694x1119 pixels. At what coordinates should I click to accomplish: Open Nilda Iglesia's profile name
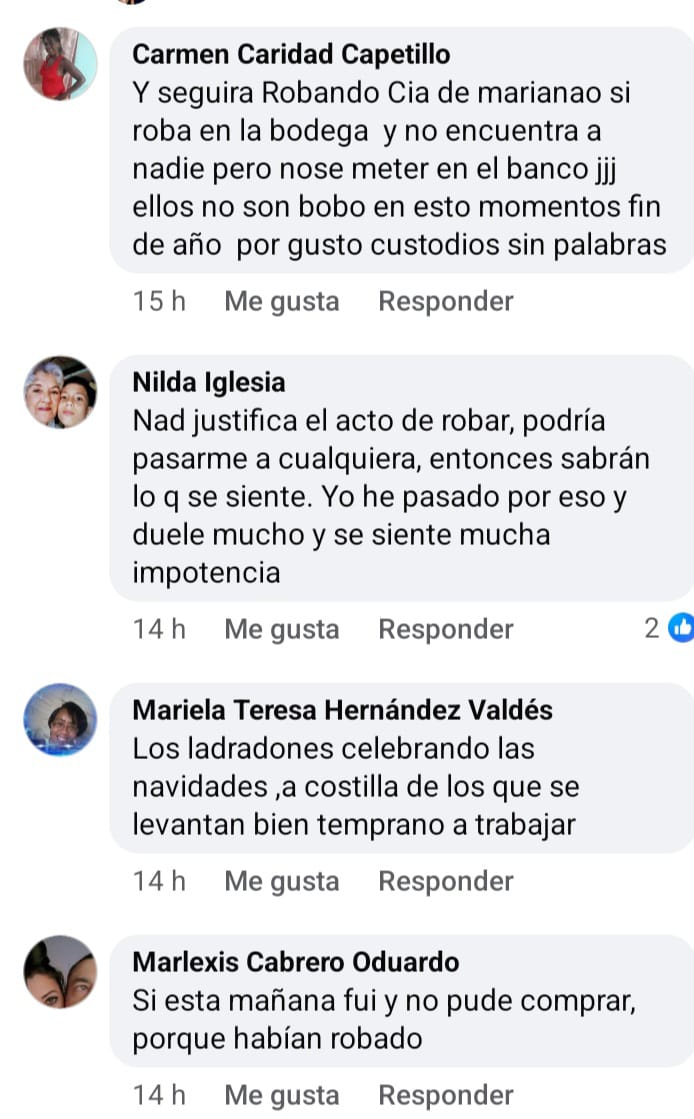pos(208,382)
